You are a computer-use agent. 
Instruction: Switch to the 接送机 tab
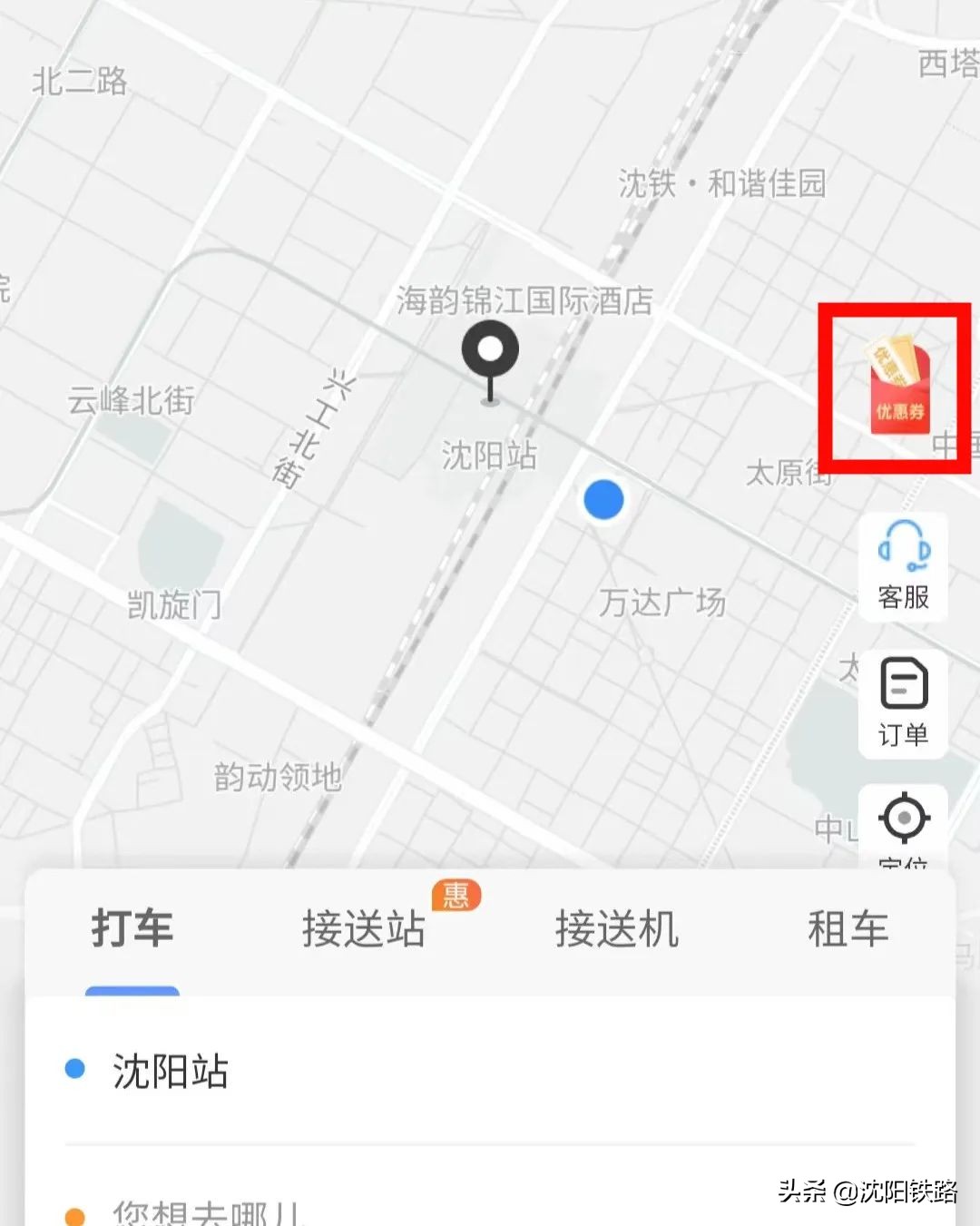tap(615, 929)
